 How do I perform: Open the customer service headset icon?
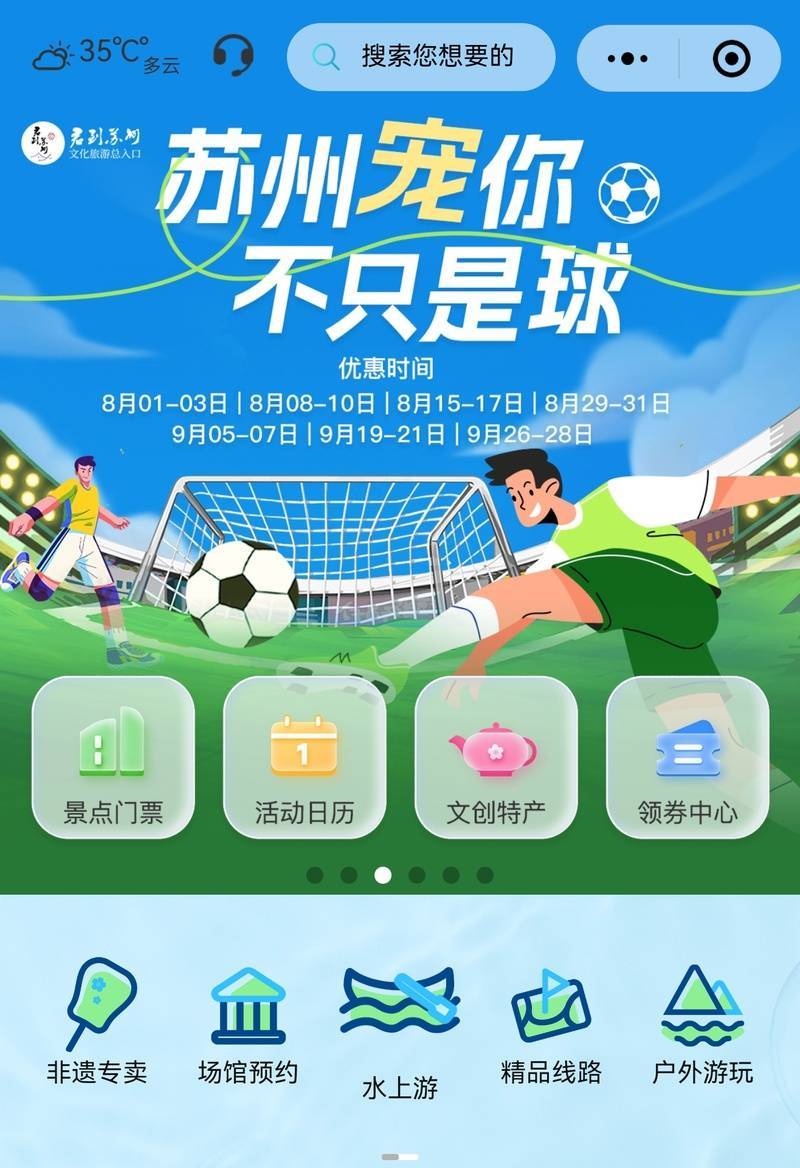(233, 56)
